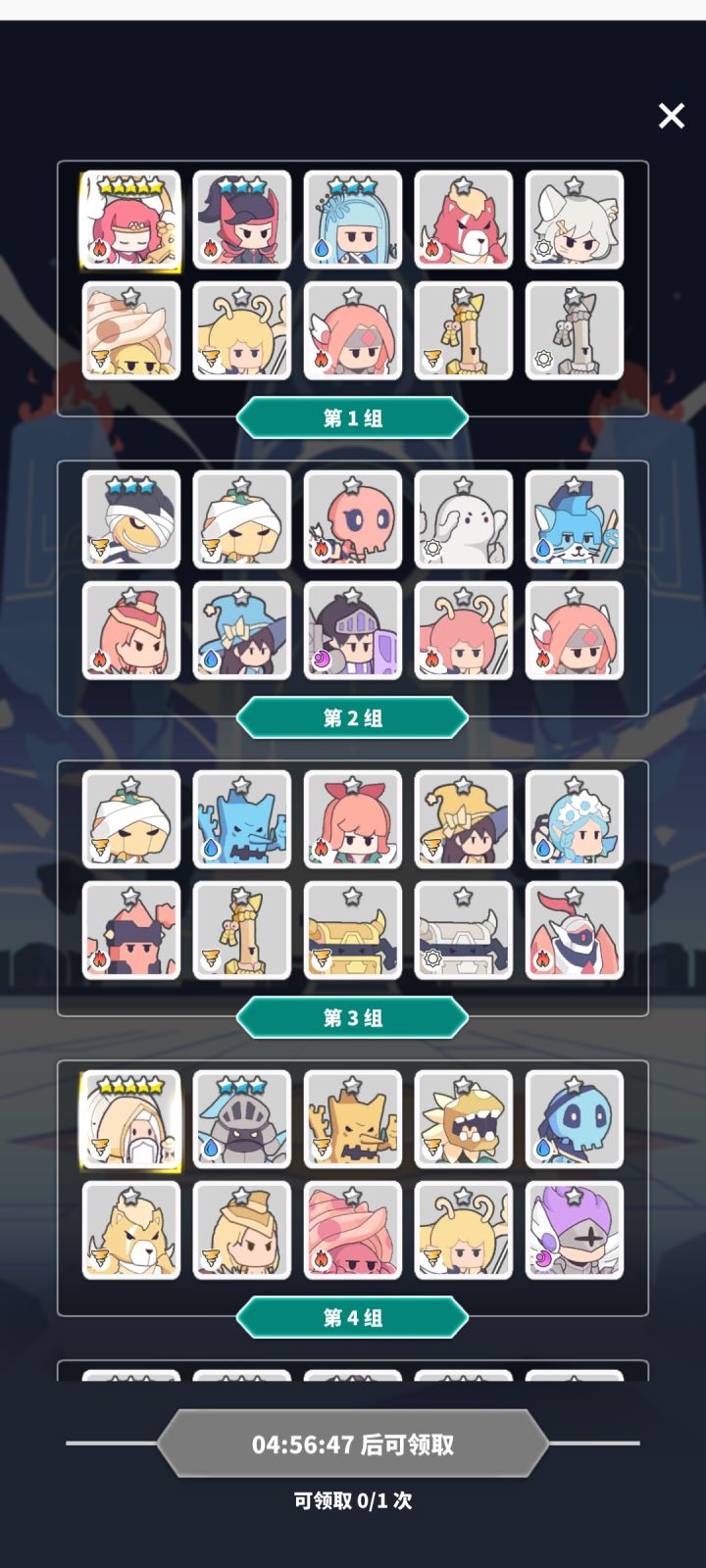Viewport: 706px width, 1568px height.
Task: Select the blue cat mage in Group 2
Action: [574, 520]
